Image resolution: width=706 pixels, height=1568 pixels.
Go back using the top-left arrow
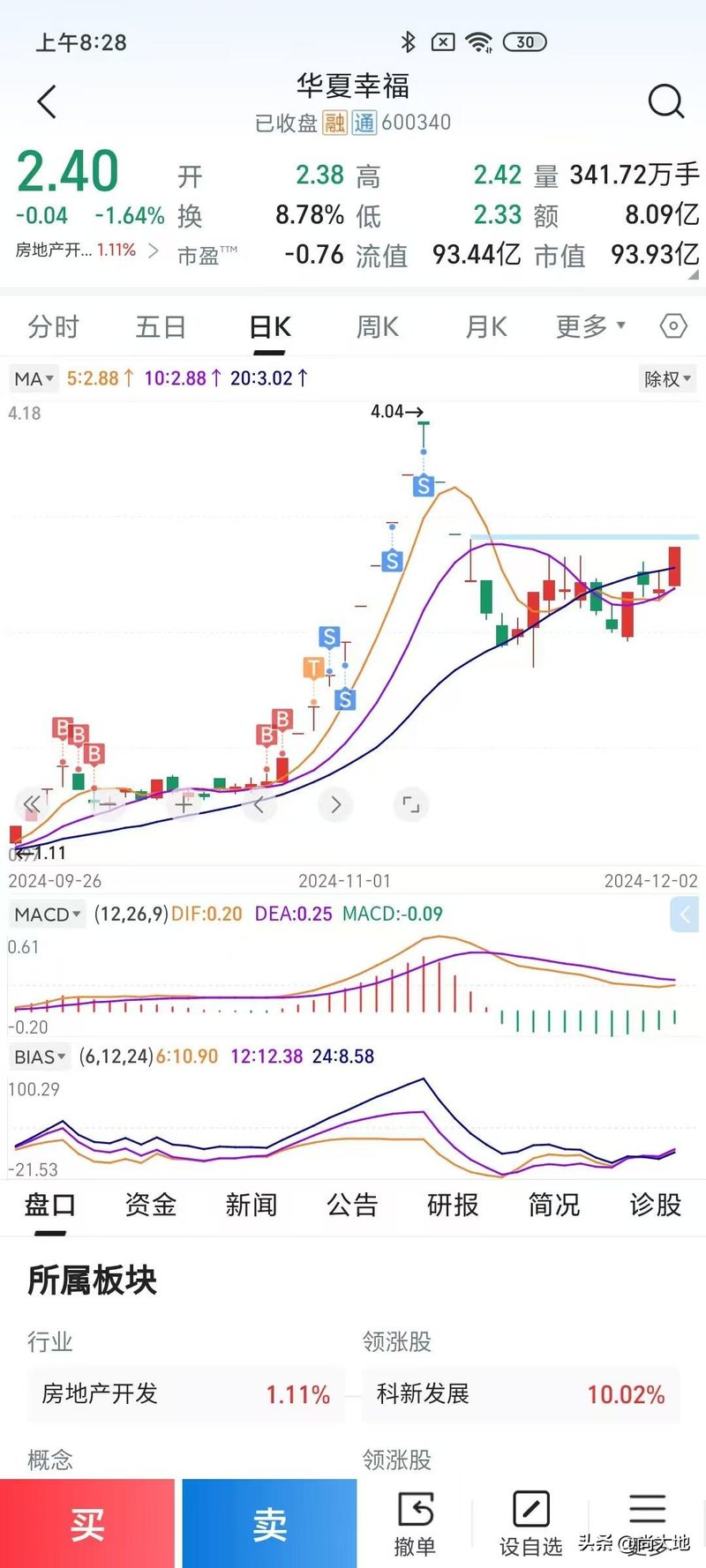tap(48, 102)
